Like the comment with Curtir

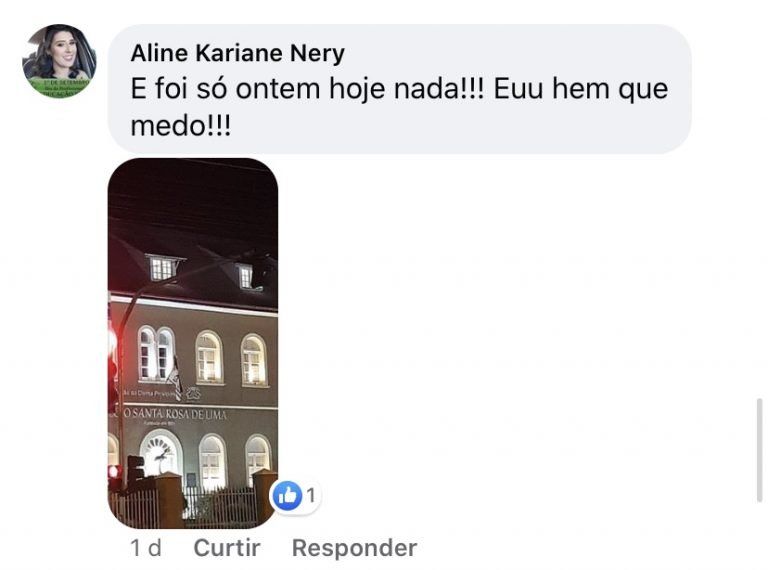(226, 548)
